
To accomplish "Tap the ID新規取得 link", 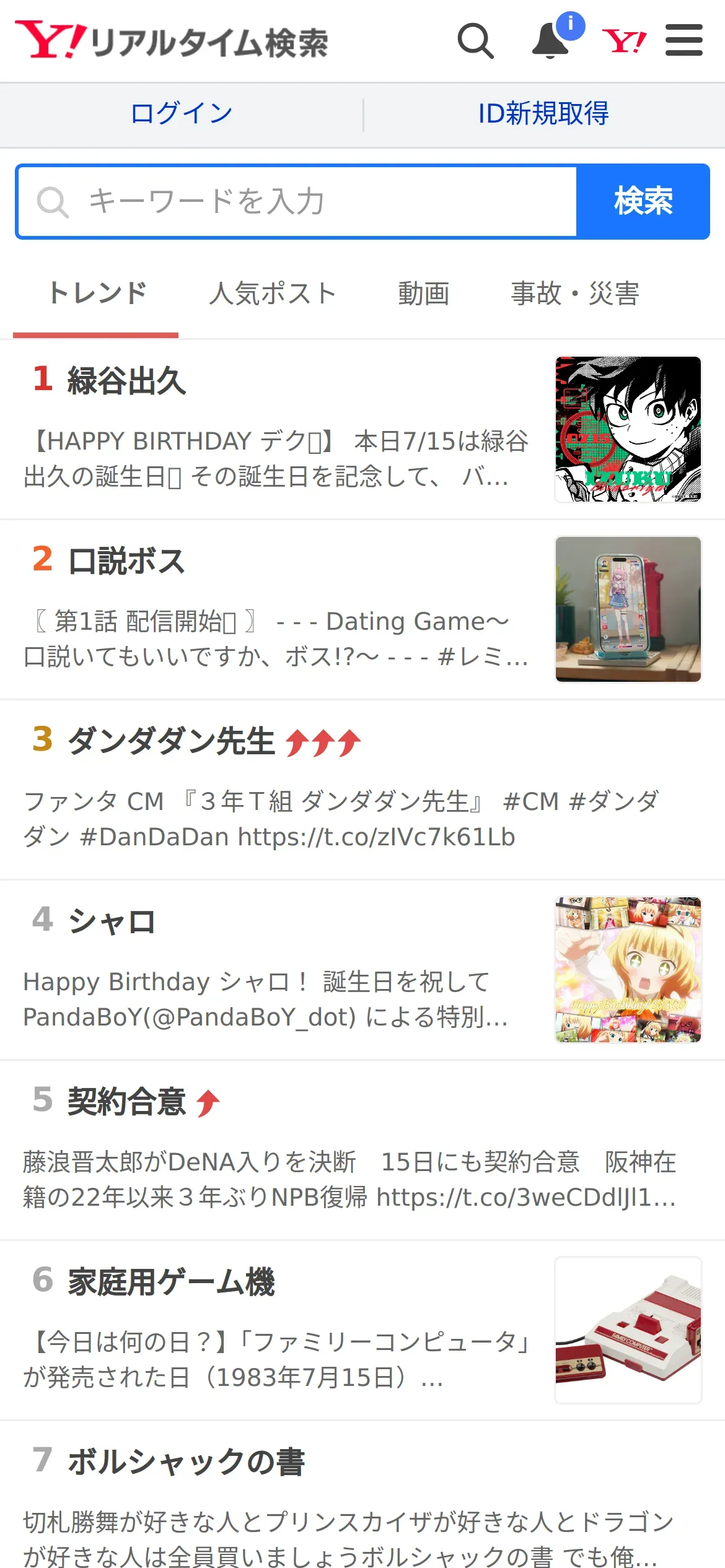I will coord(543,113).
